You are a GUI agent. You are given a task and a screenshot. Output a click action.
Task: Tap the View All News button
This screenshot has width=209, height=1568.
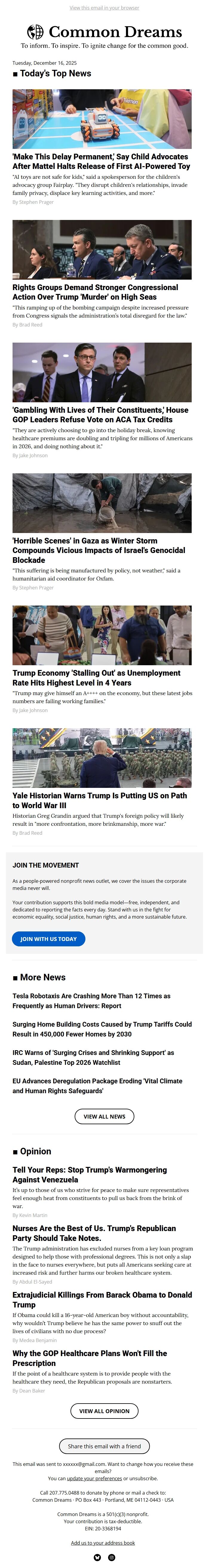(x=104, y=1116)
